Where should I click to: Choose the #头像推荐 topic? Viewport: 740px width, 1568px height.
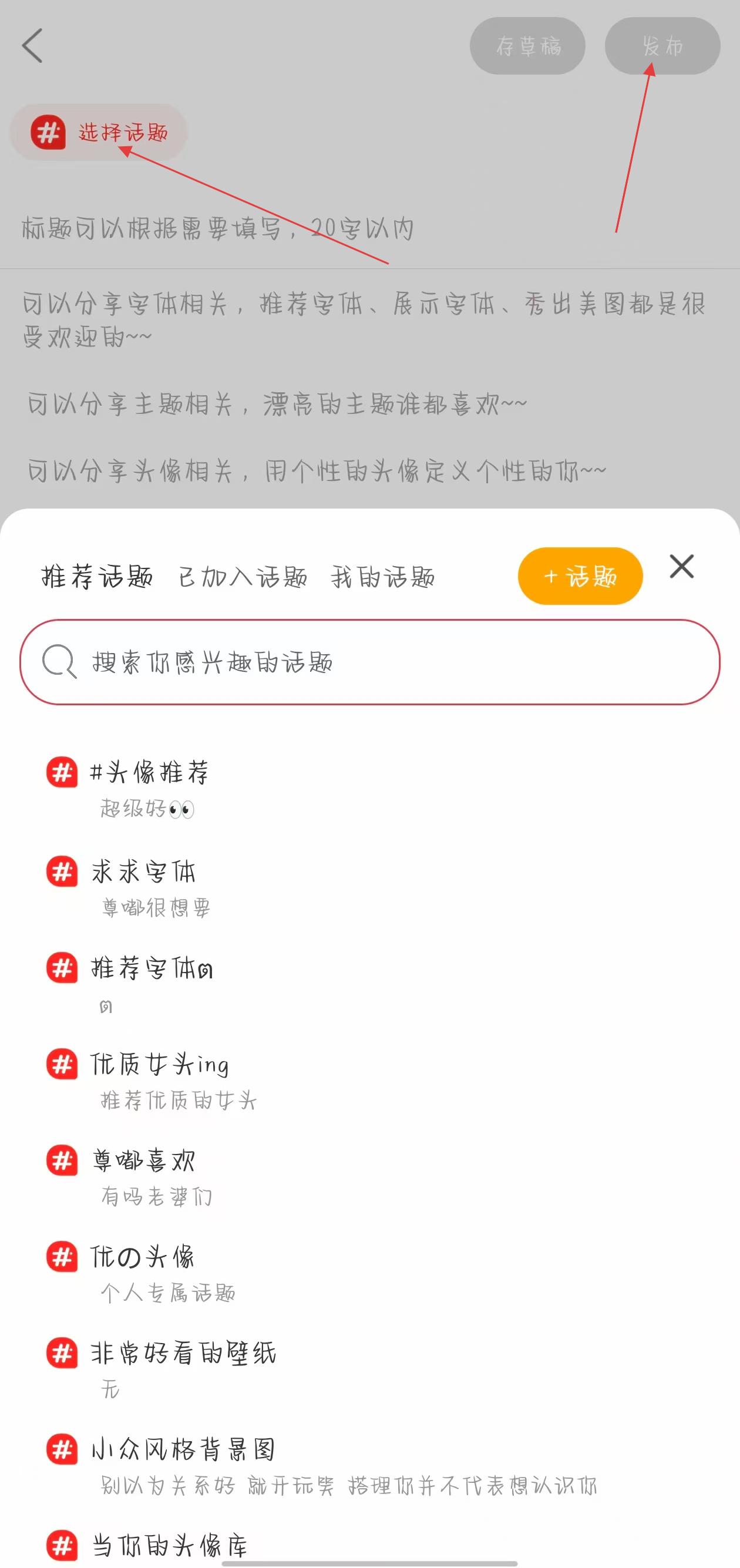[149, 773]
